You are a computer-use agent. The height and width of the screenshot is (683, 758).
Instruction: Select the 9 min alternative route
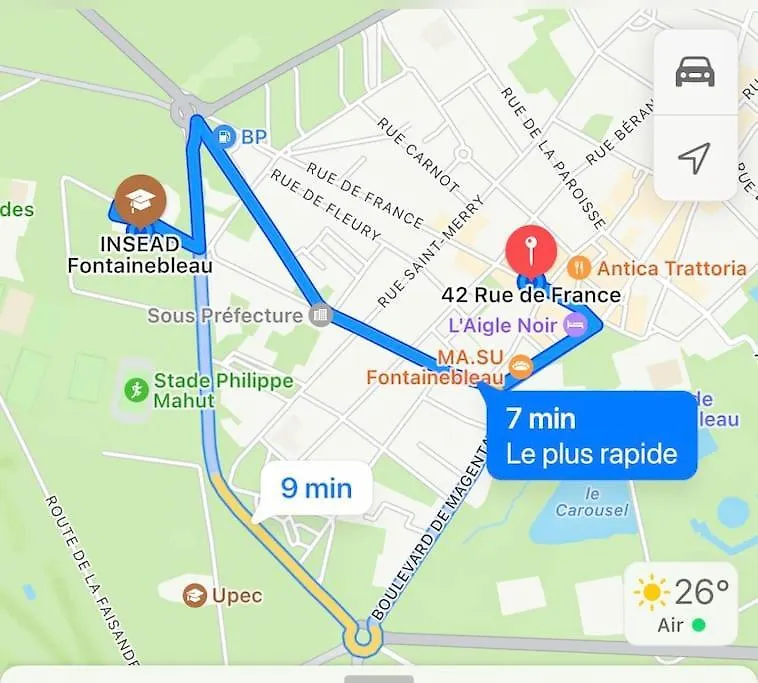coord(316,489)
